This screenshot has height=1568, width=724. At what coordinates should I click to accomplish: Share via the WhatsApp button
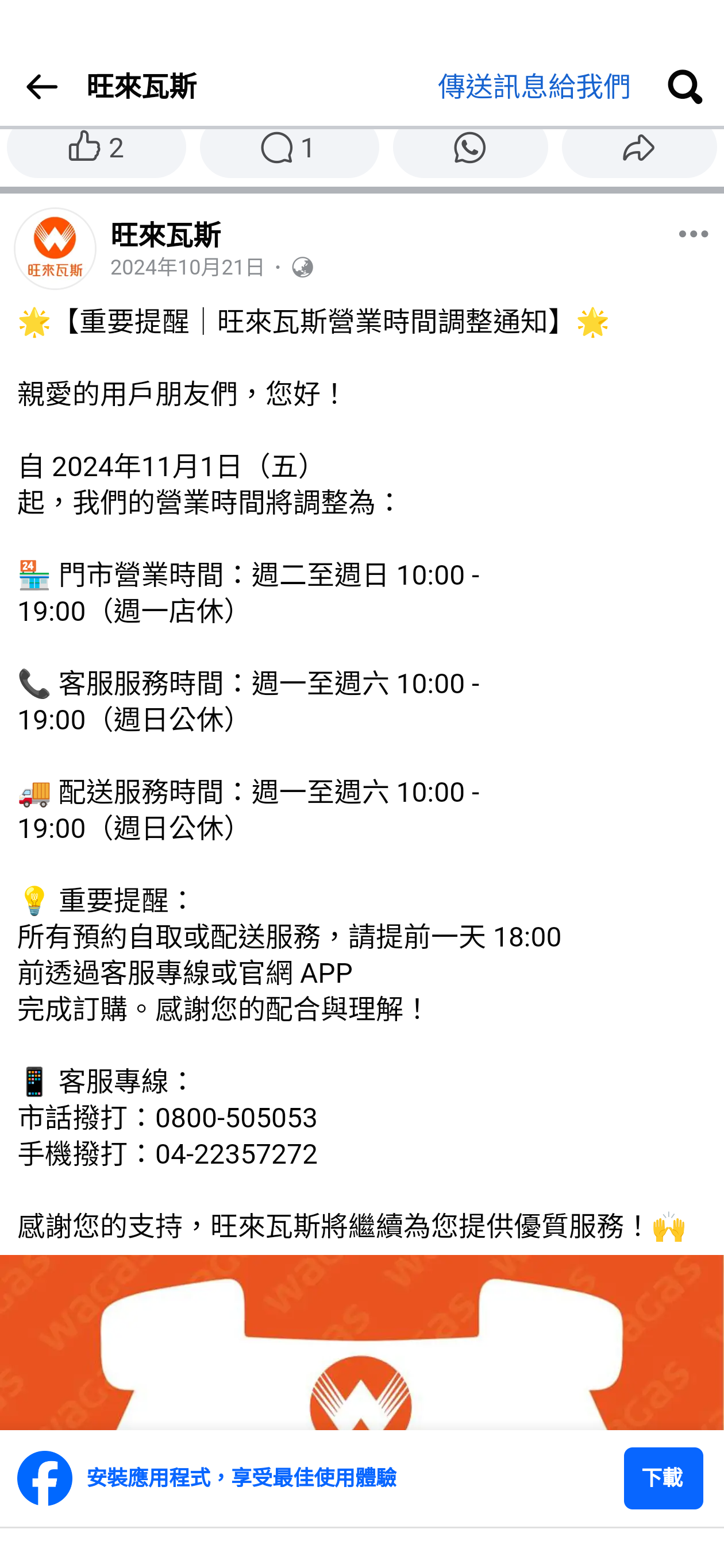coord(470,150)
